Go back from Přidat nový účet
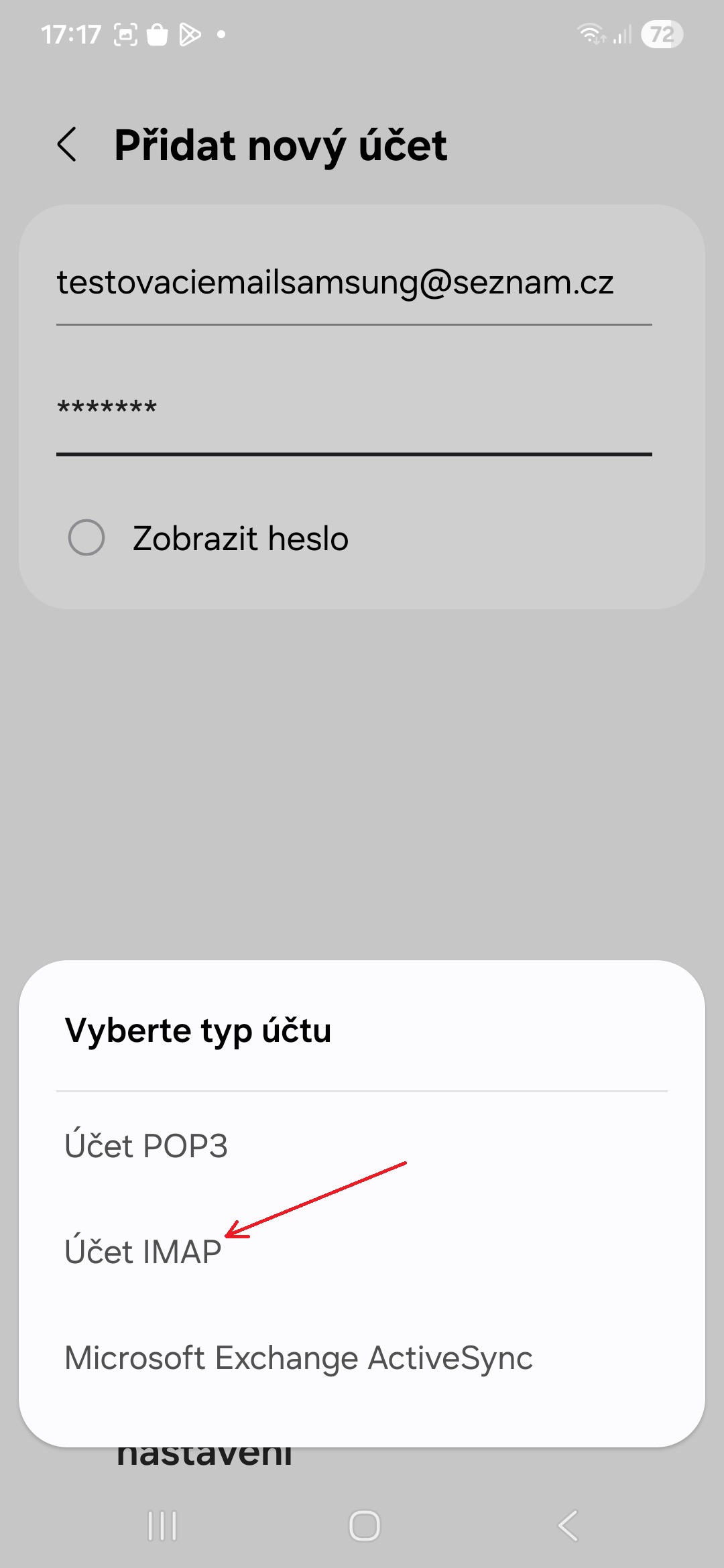The height and width of the screenshot is (1568, 724). (x=67, y=145)
